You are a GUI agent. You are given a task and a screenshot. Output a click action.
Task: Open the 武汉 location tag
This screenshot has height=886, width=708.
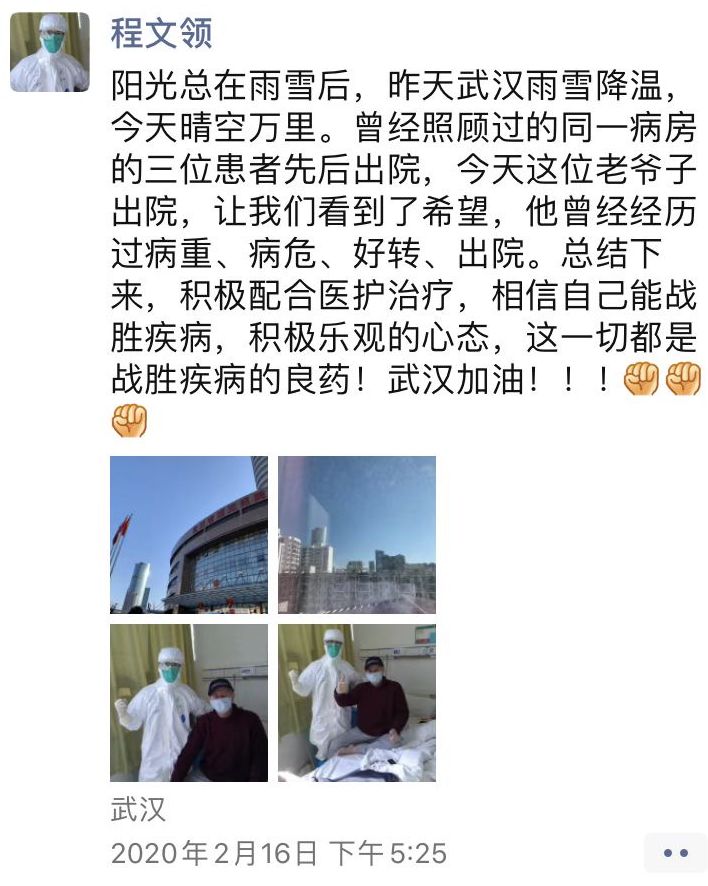pos(138,809)
